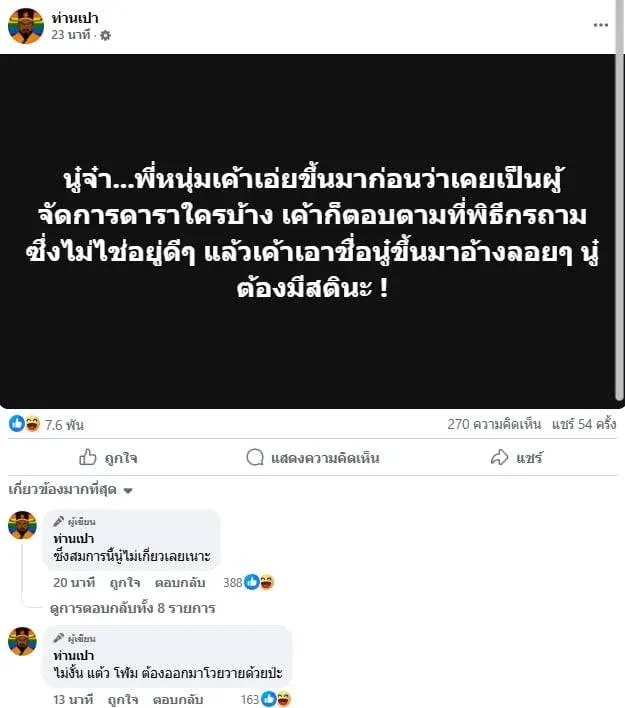Reply to the comment posted 20 นาที ago
625x708 pixels.
178,582
